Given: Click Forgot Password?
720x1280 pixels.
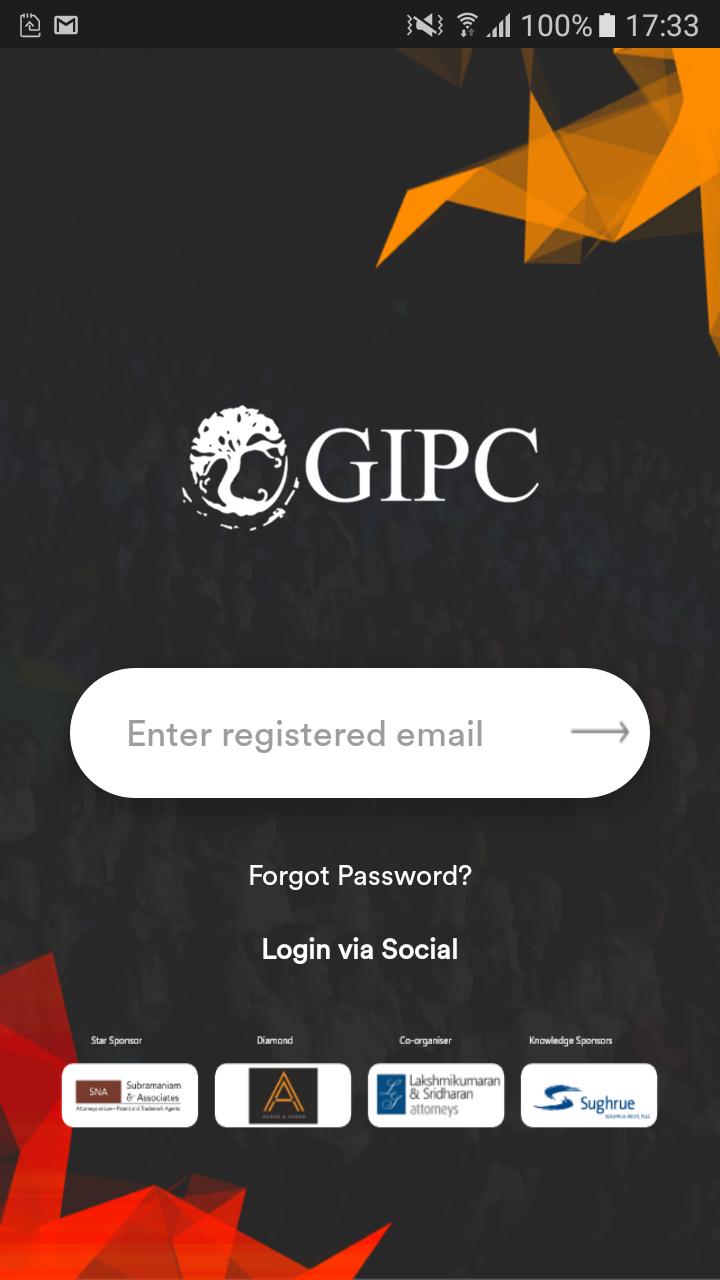Looking at the screenshot, I should (360, 875).
